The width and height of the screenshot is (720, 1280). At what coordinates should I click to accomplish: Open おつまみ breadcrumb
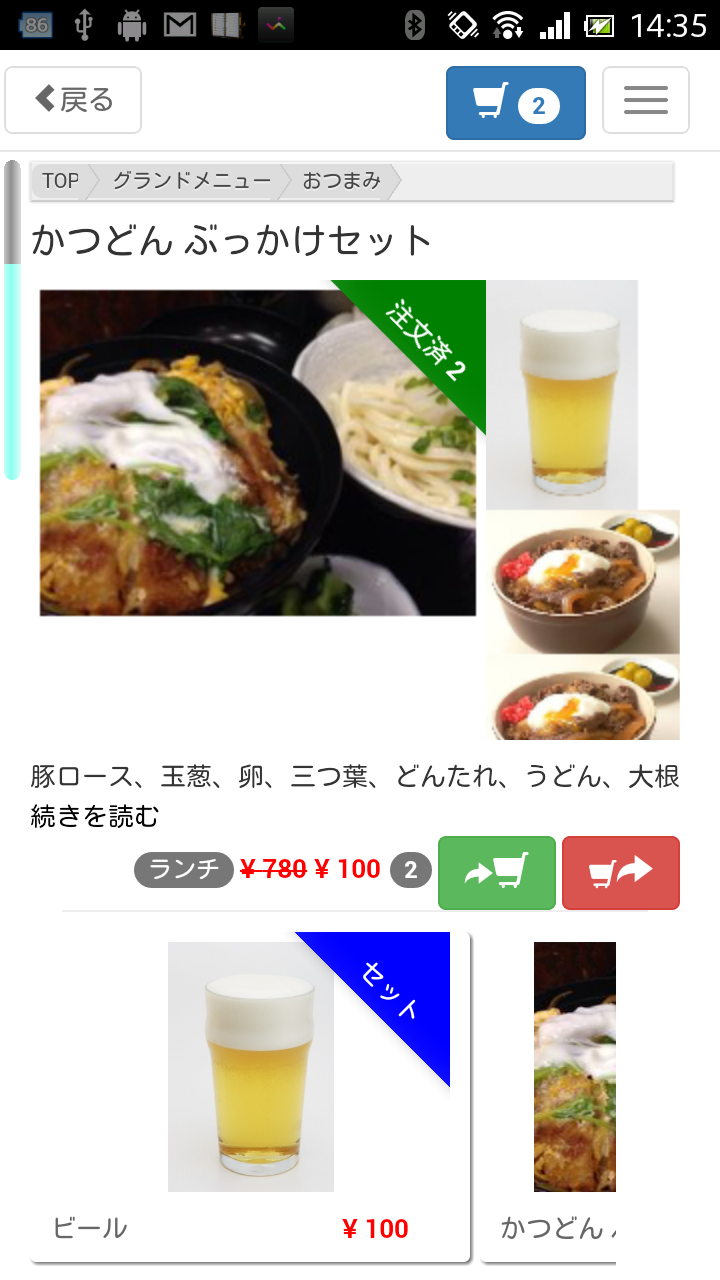(342, 181)
